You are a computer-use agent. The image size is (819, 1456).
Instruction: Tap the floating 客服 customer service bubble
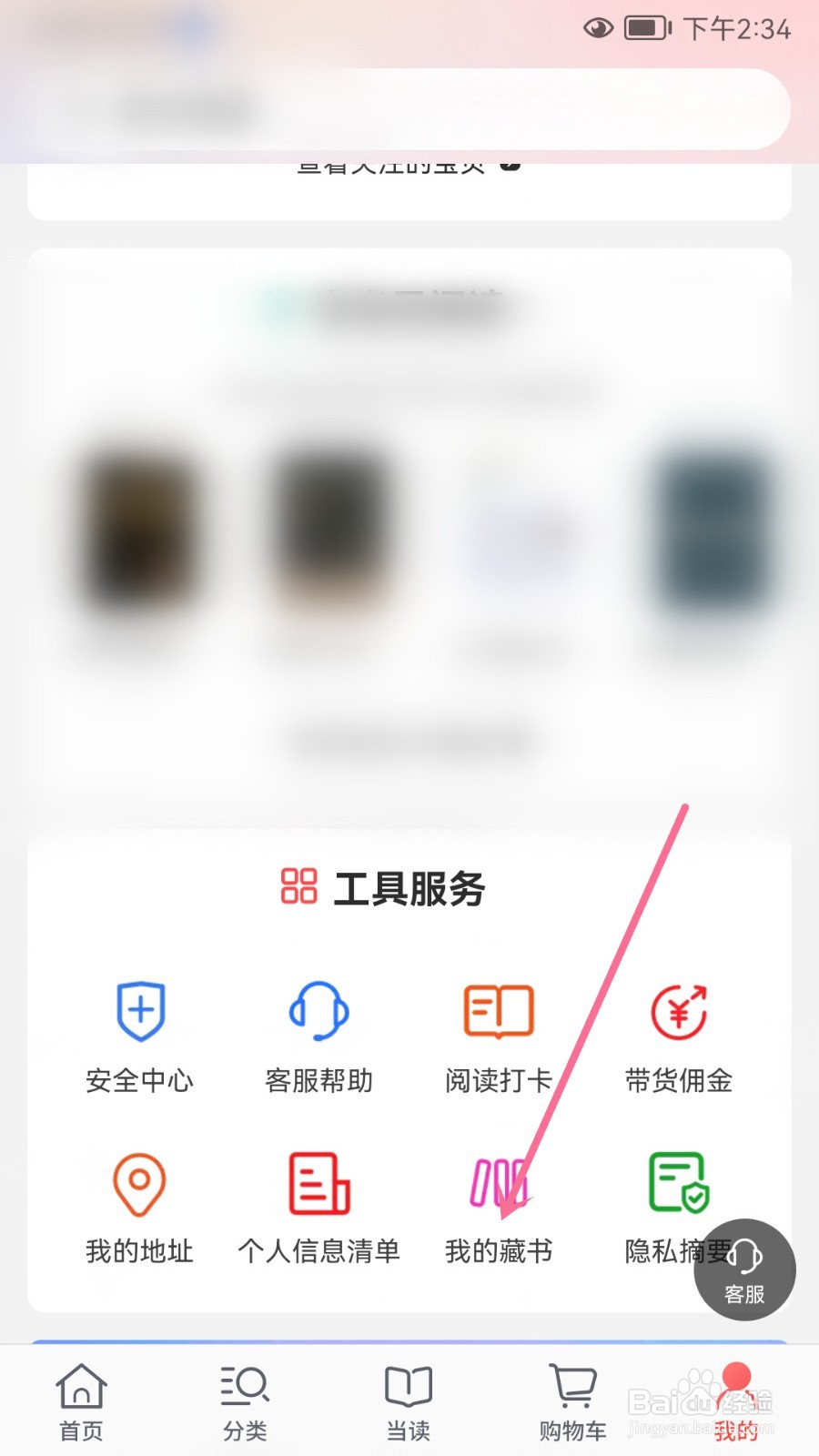coord(744,1269)
